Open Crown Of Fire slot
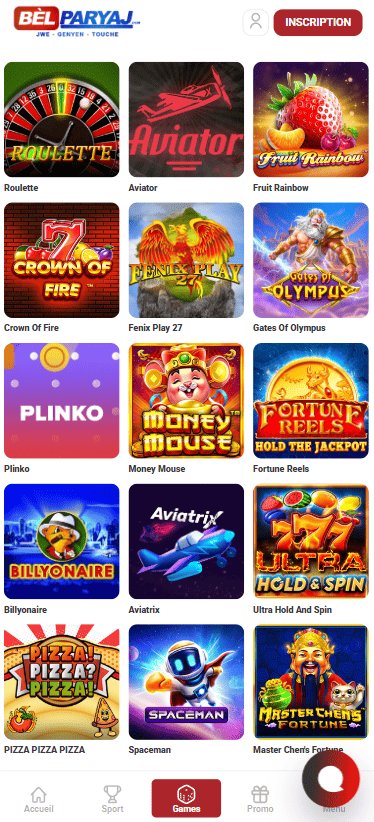 click(x=62, y=260)
